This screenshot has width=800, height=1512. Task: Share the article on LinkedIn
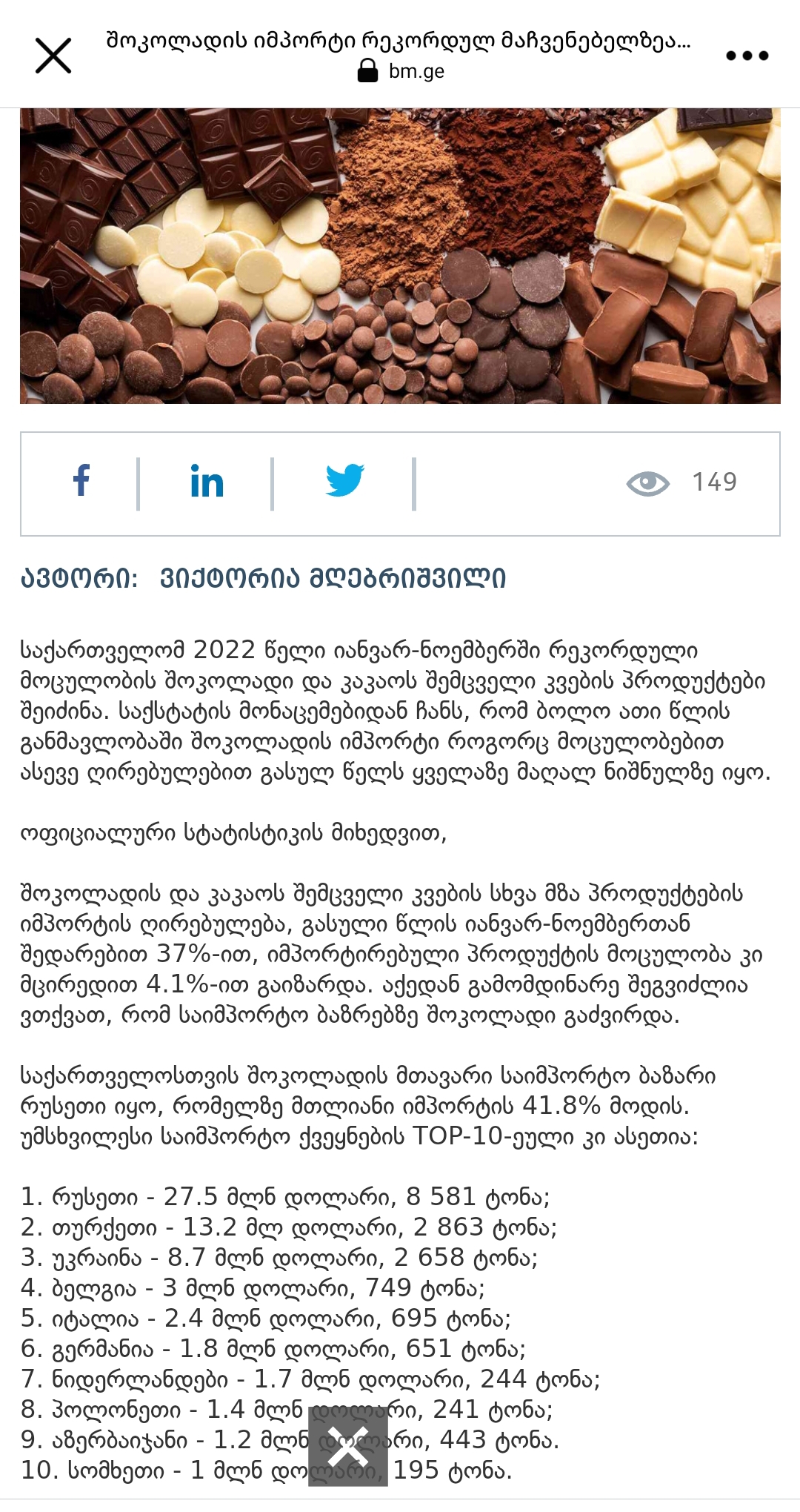(x=207, y=482)
